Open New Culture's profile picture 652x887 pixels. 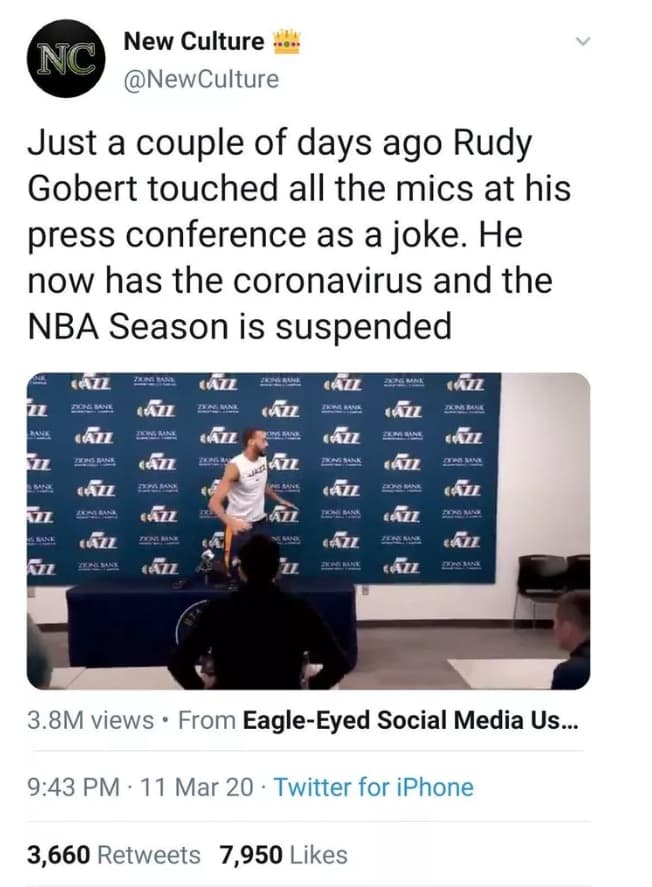click(x=67, y=58)
